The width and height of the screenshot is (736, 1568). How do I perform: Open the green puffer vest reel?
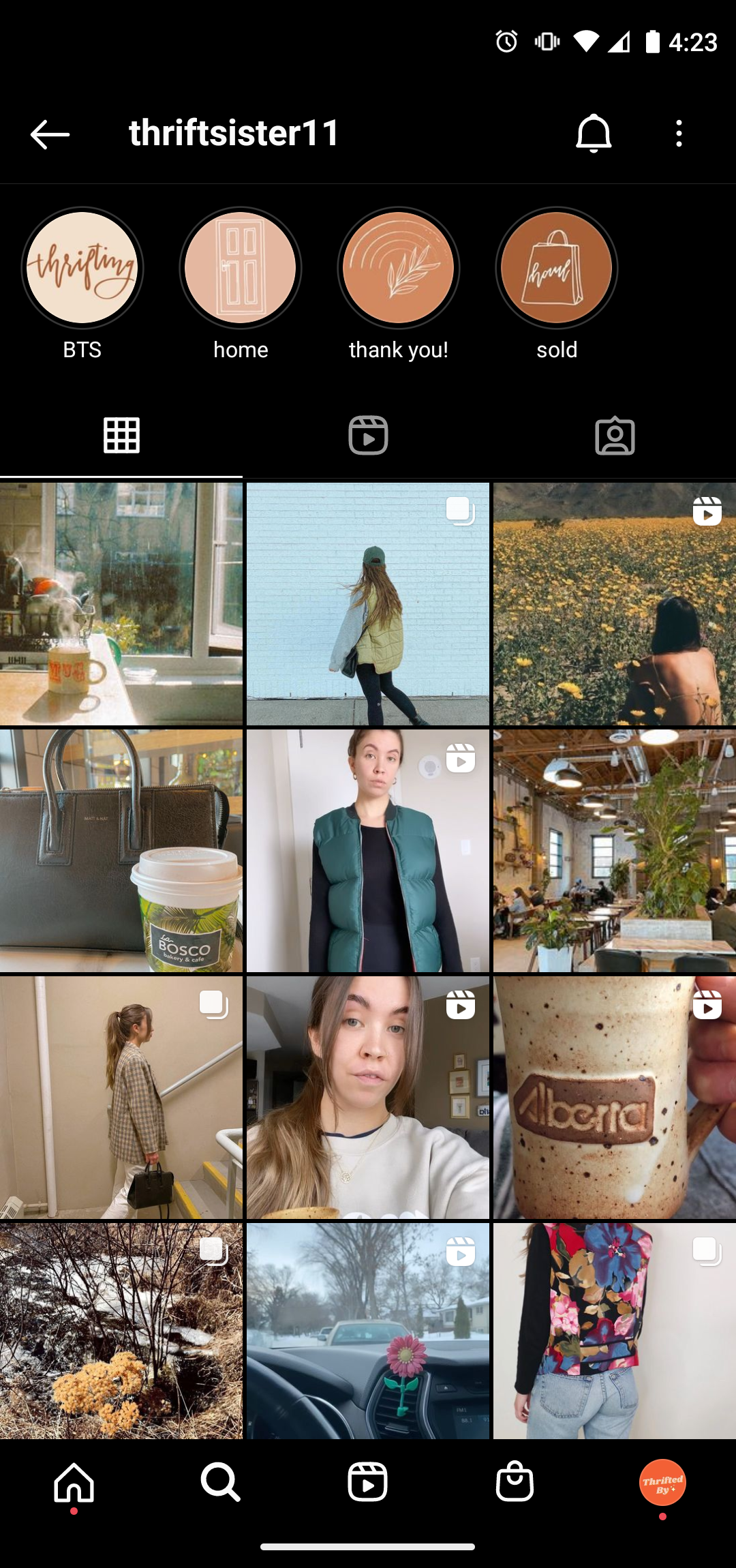pyautogui.click(x=368, y=851)
